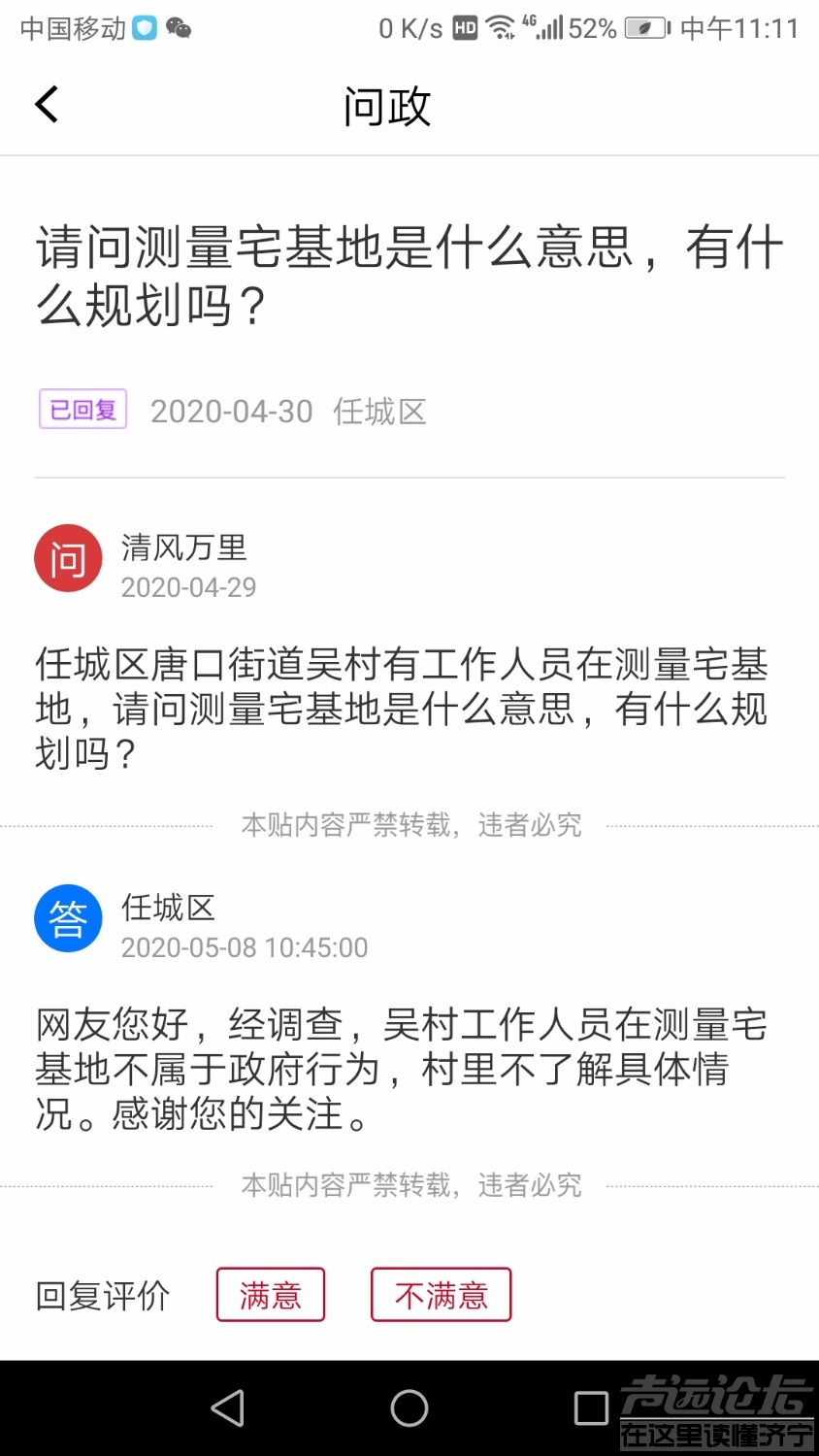Tap the 问 questioner avatar icon

(68, 558)
